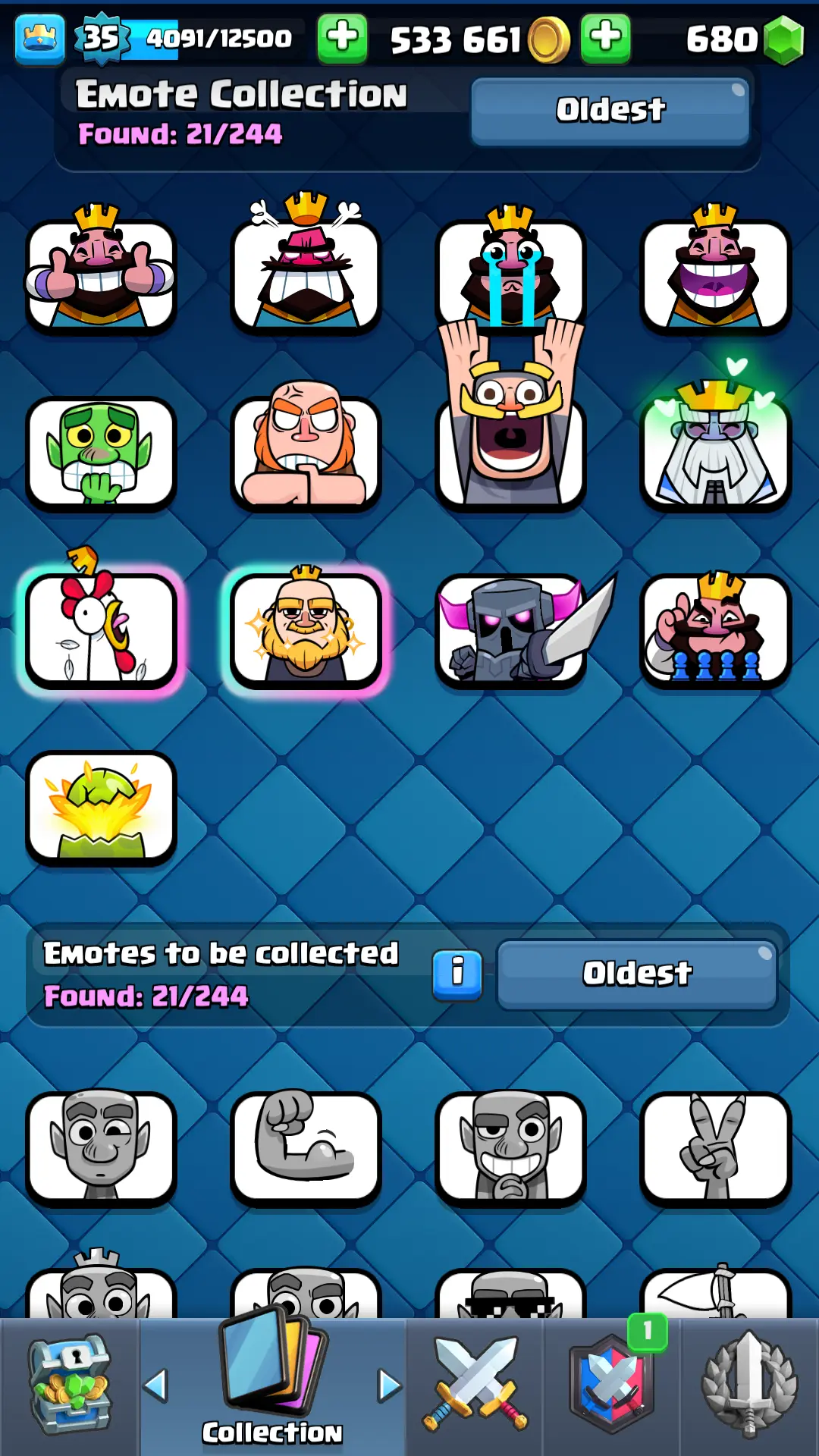Select the thumbs-up king emote
This screenshot has width=819, height=1456.
tap(101, 275)
